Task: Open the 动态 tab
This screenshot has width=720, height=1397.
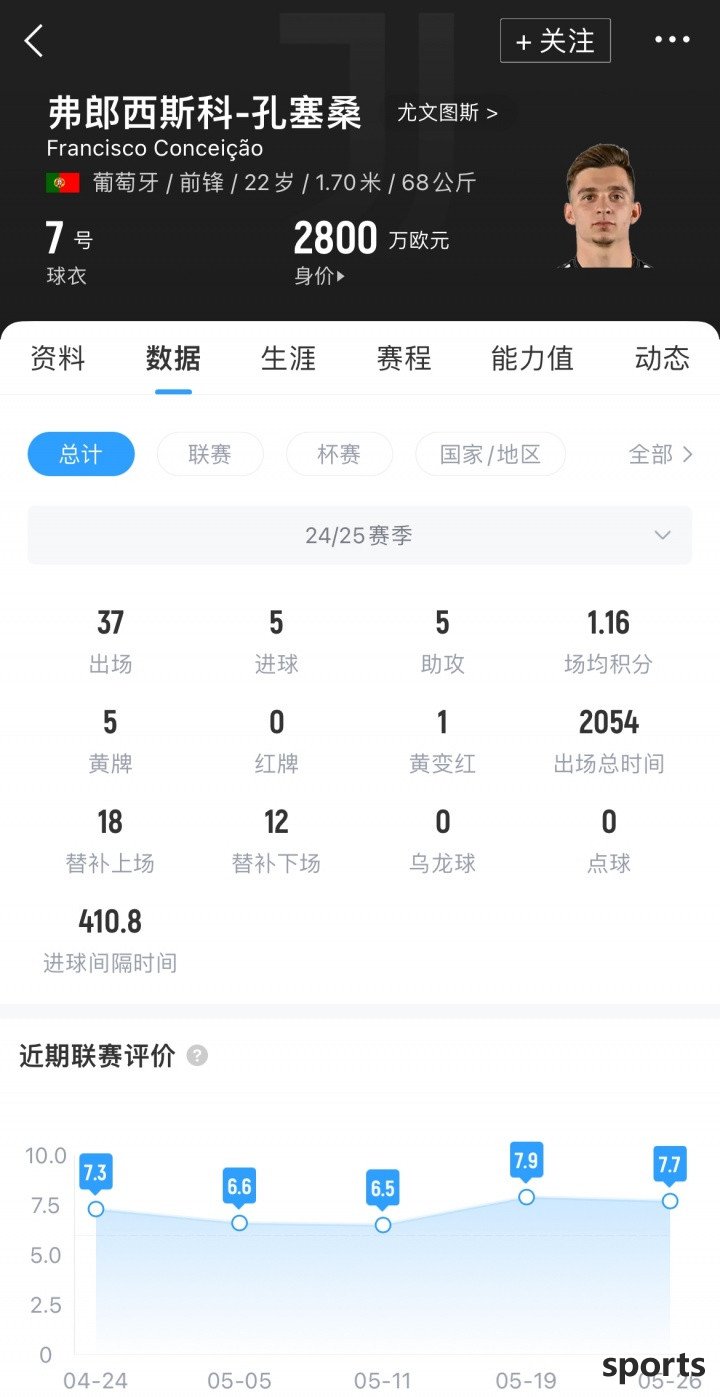Action: tap(662, 358)
